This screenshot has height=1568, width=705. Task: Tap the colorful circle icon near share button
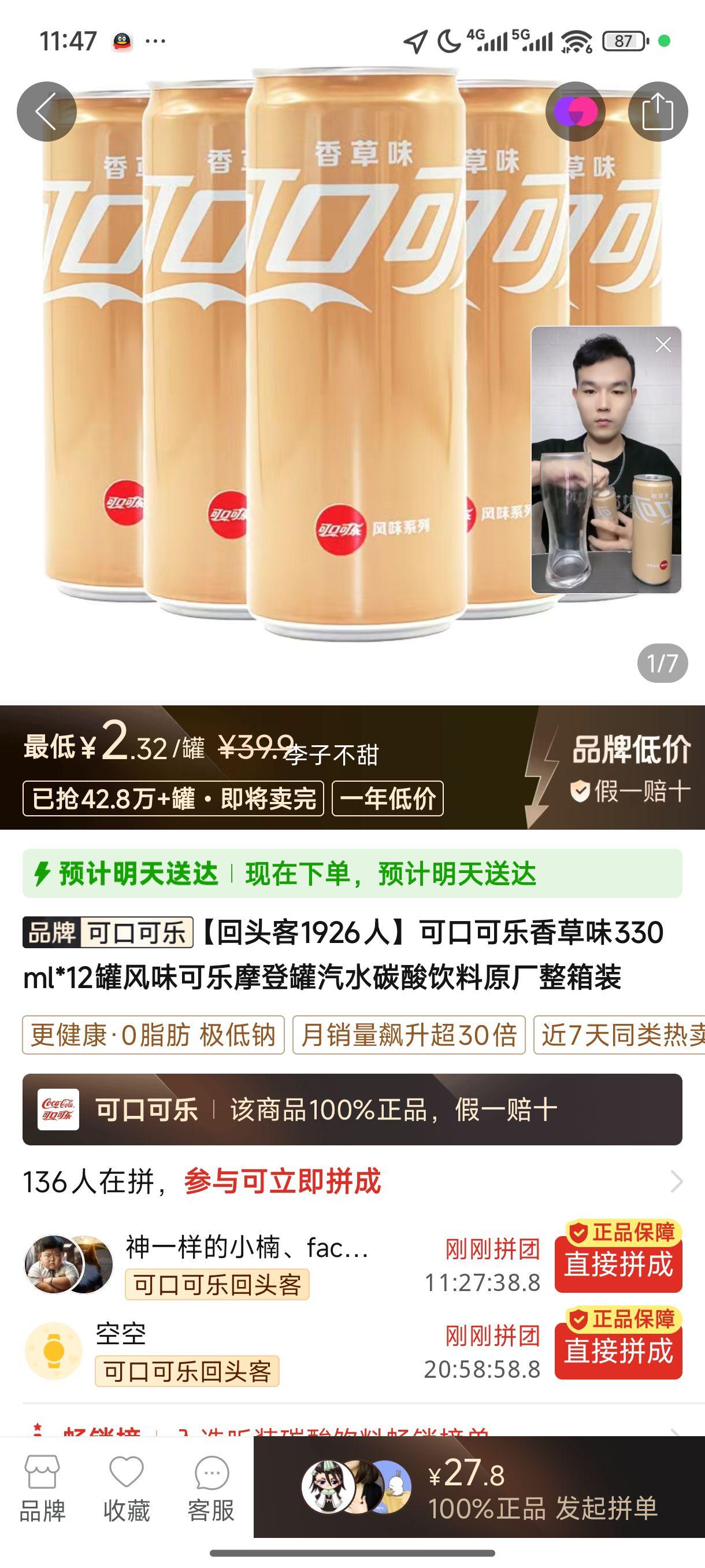pos(577,112)
